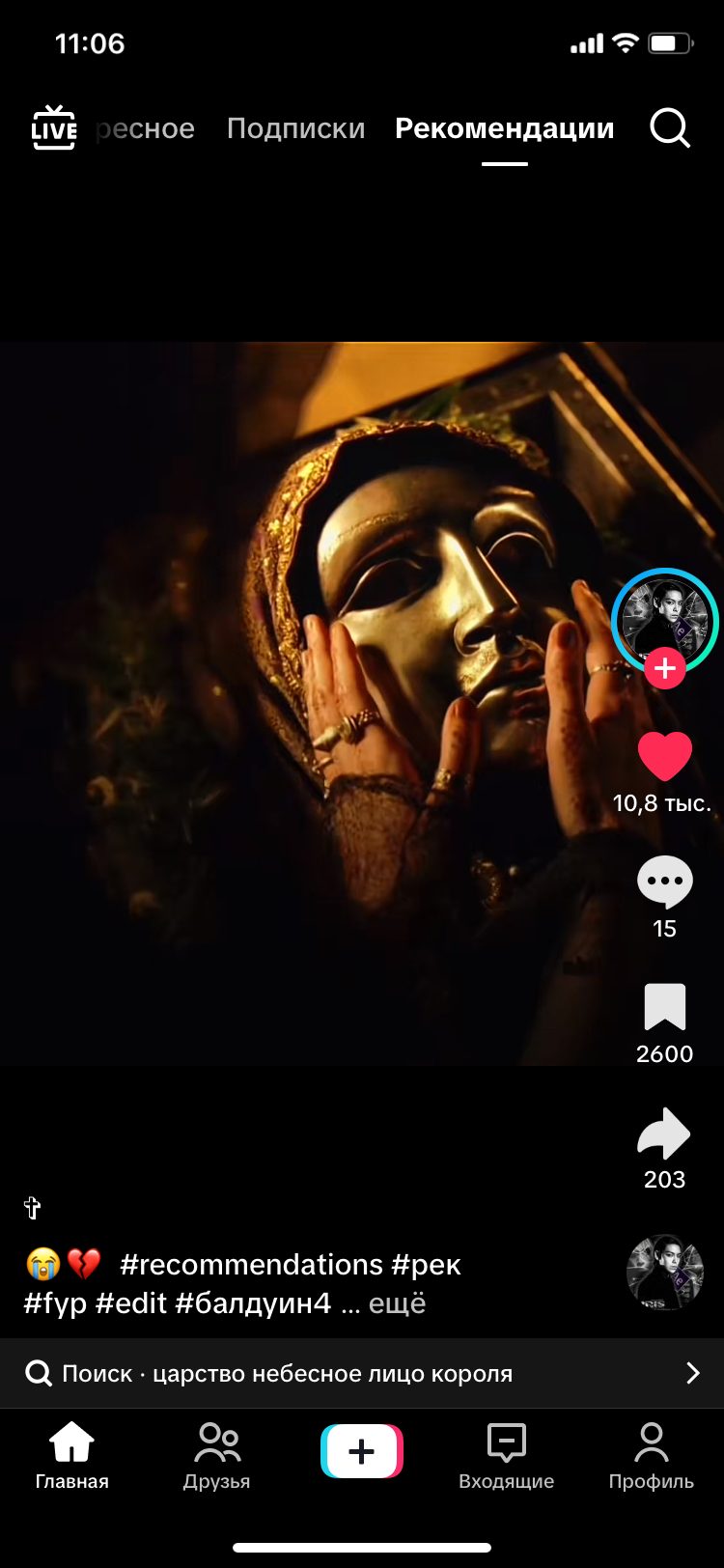Switch to the Подписки tab

(295, 128)
